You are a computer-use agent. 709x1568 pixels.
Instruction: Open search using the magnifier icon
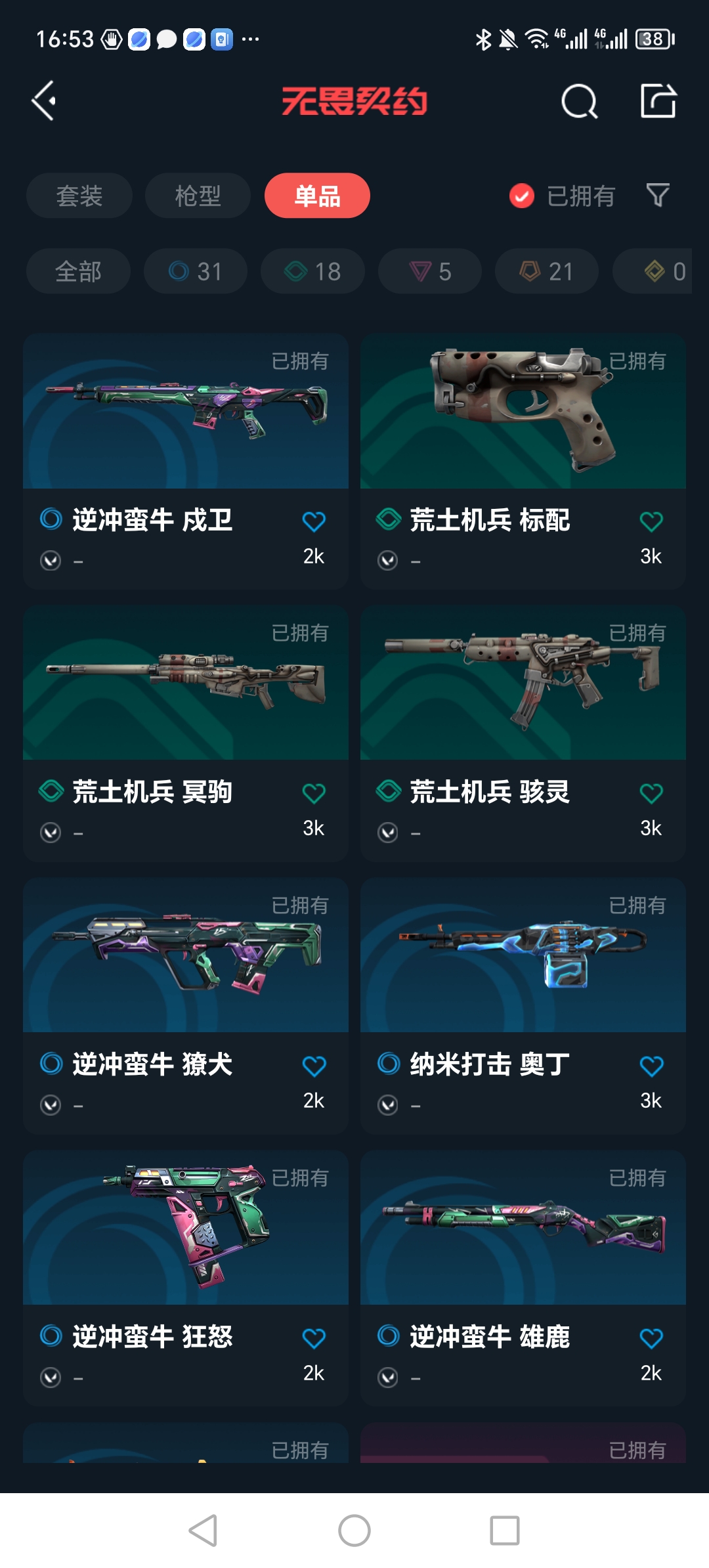(x=578, y=102)
